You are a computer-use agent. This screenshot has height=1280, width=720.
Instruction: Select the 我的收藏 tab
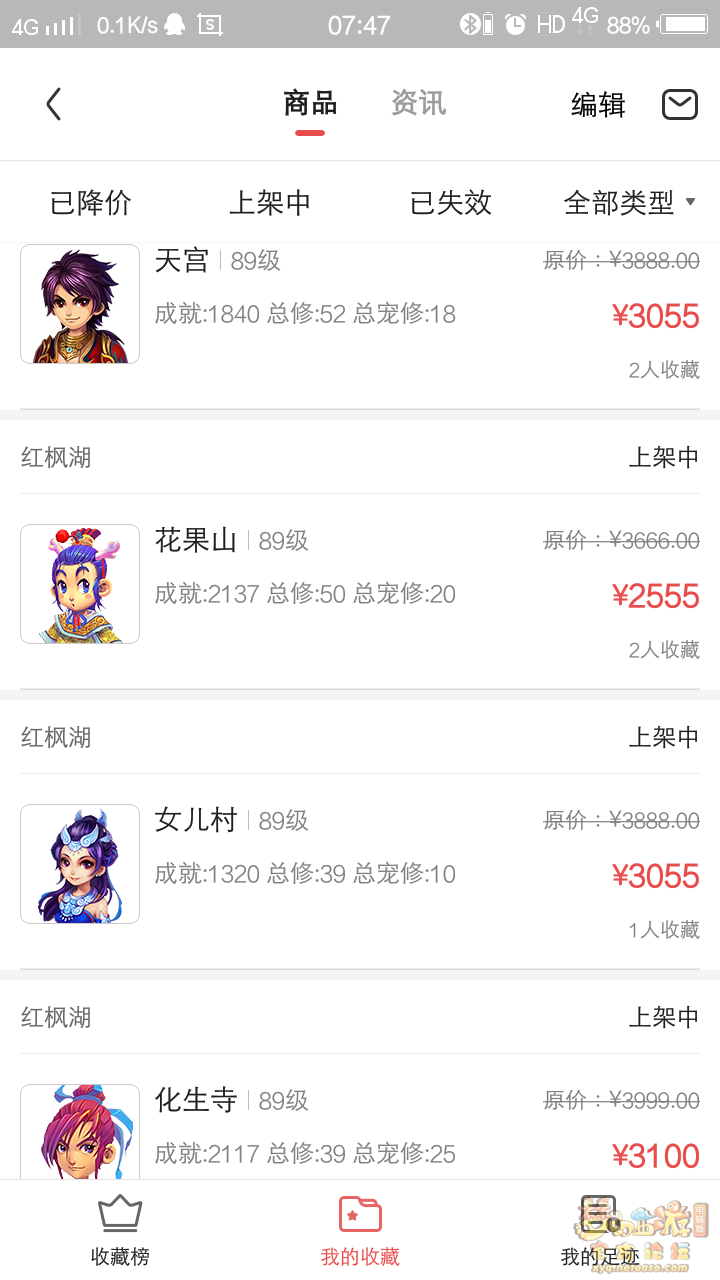[360, 1231]
